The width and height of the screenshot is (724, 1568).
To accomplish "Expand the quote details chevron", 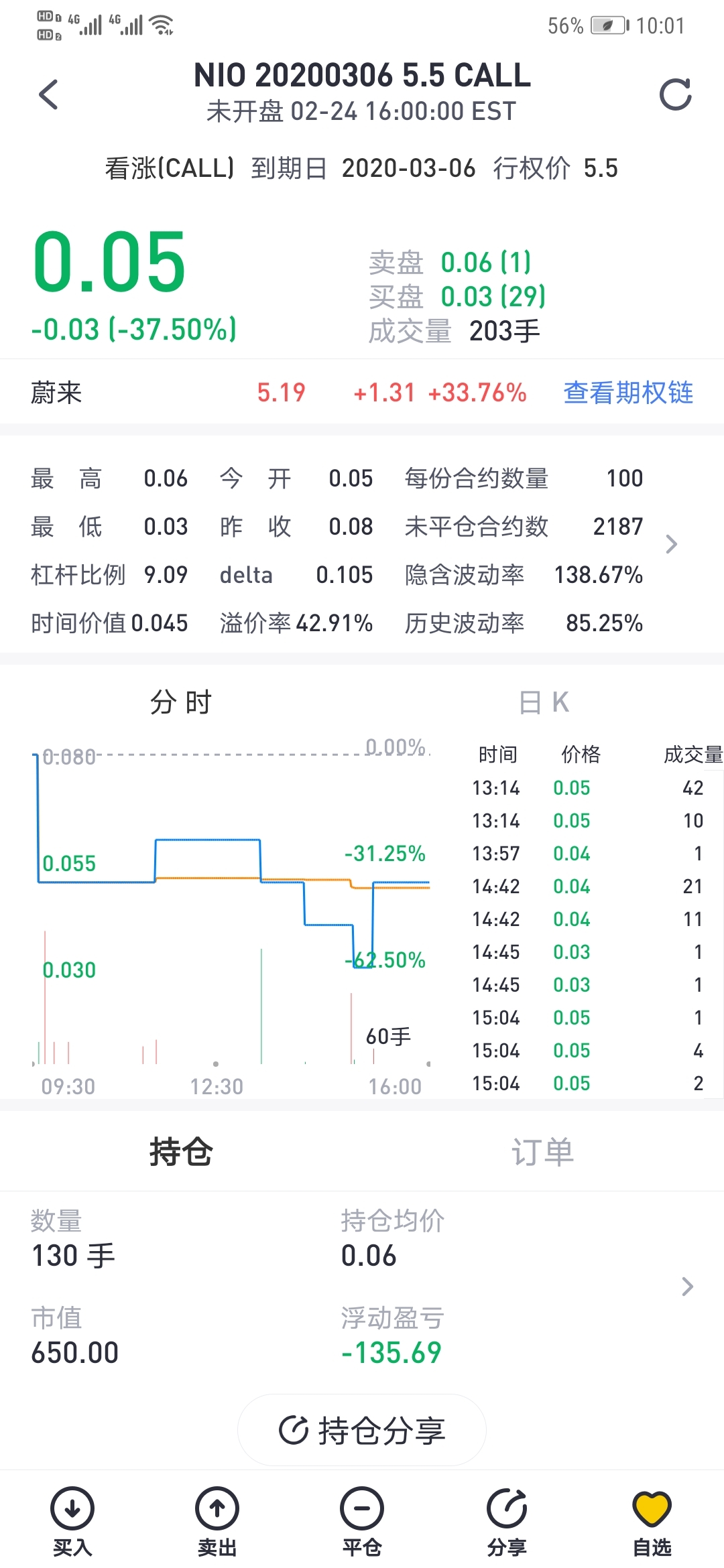I will point(671,544).
